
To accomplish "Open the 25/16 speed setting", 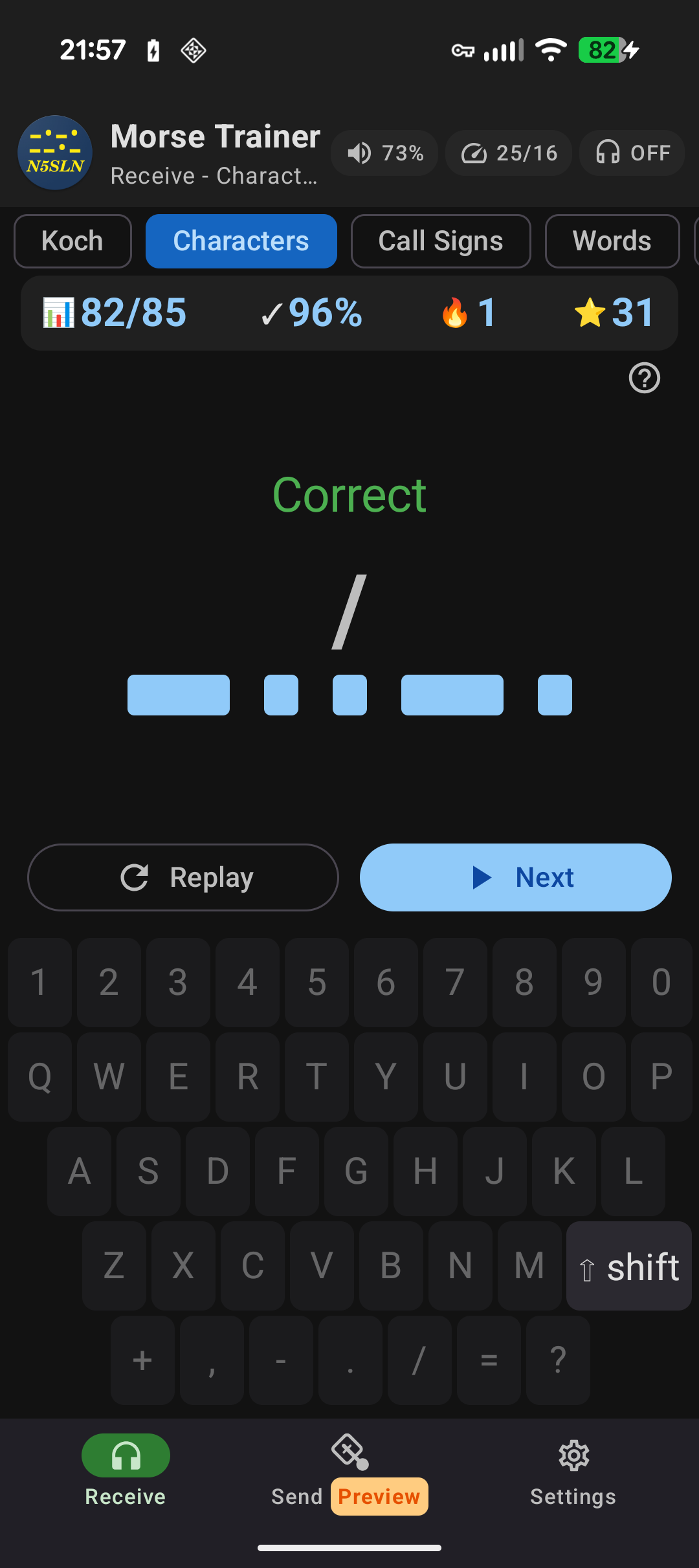I will point(509,153).
